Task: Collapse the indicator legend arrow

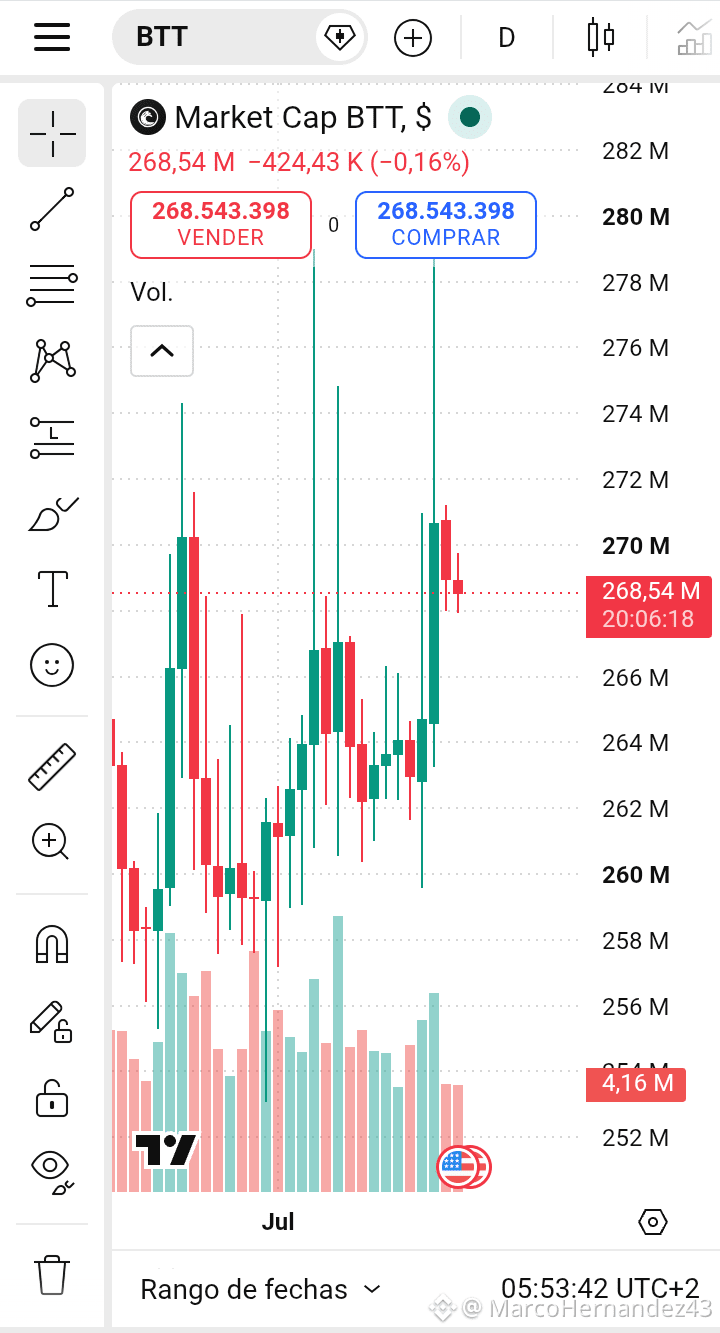Action: click(162, 351)
